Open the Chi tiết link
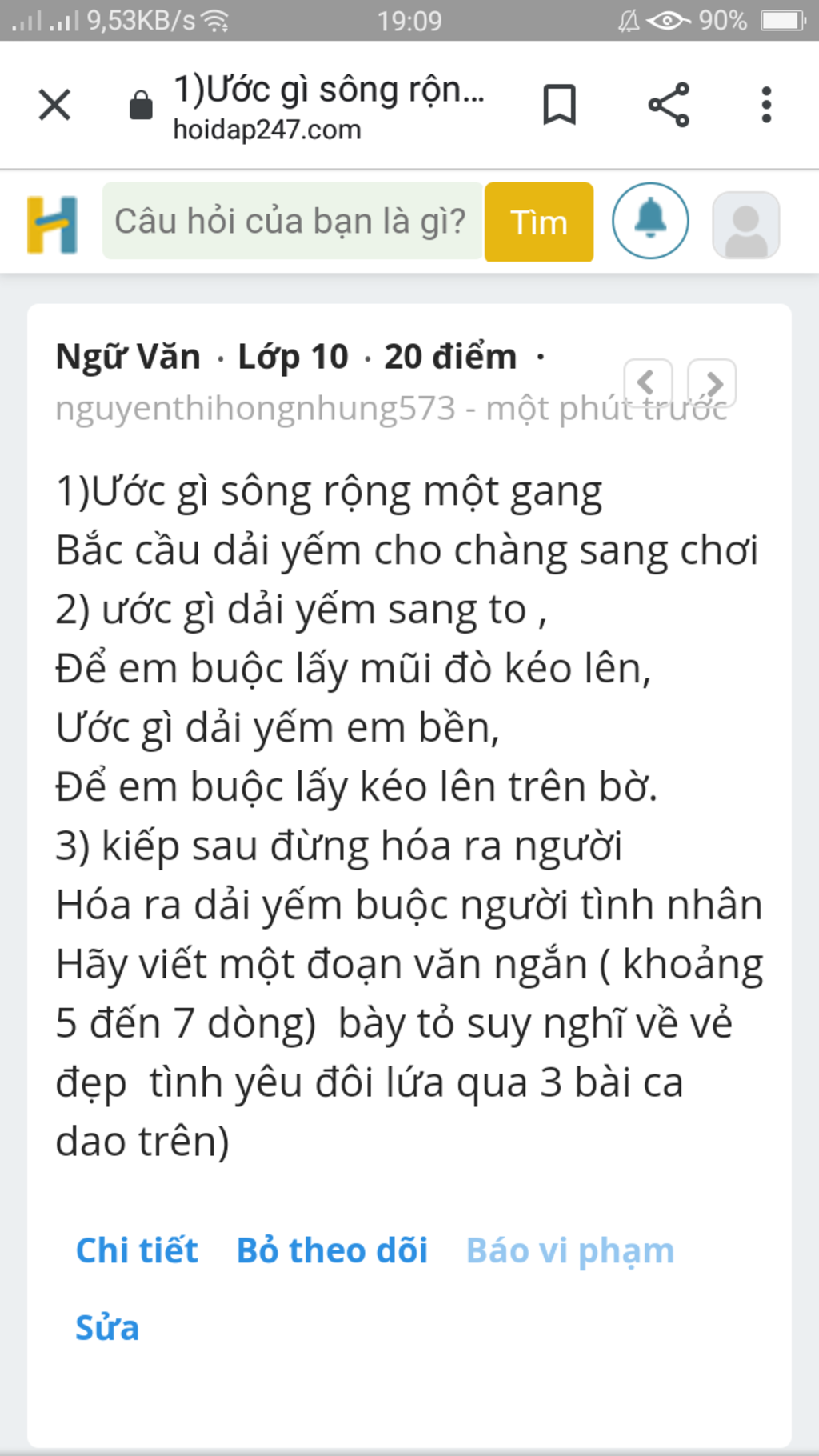The height and width of the screenshot is (1456, 819). [137, 1250]
